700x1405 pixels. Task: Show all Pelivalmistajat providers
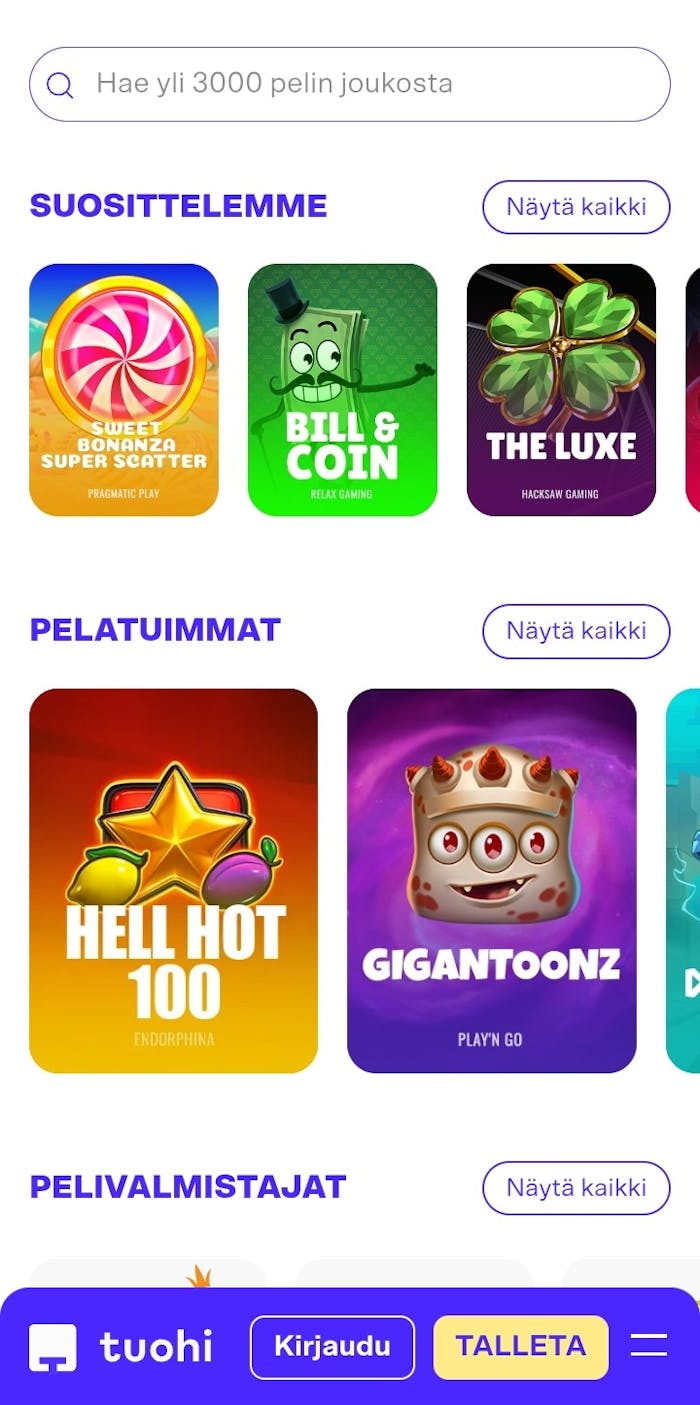(x=575, y=1188)
